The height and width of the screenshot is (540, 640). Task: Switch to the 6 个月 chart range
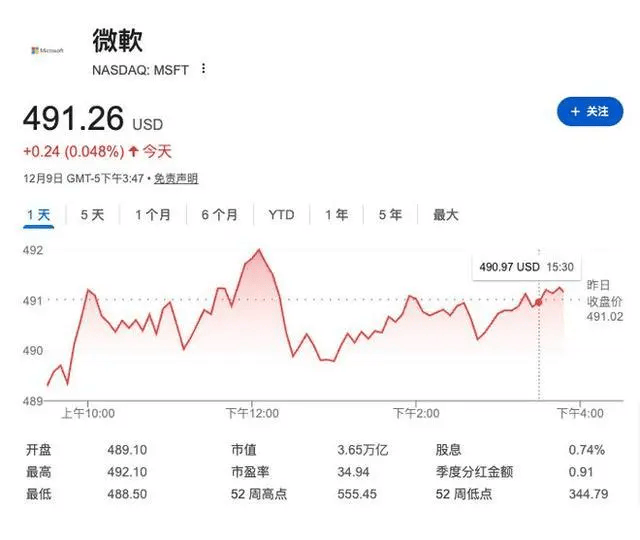tap(219, 215)
